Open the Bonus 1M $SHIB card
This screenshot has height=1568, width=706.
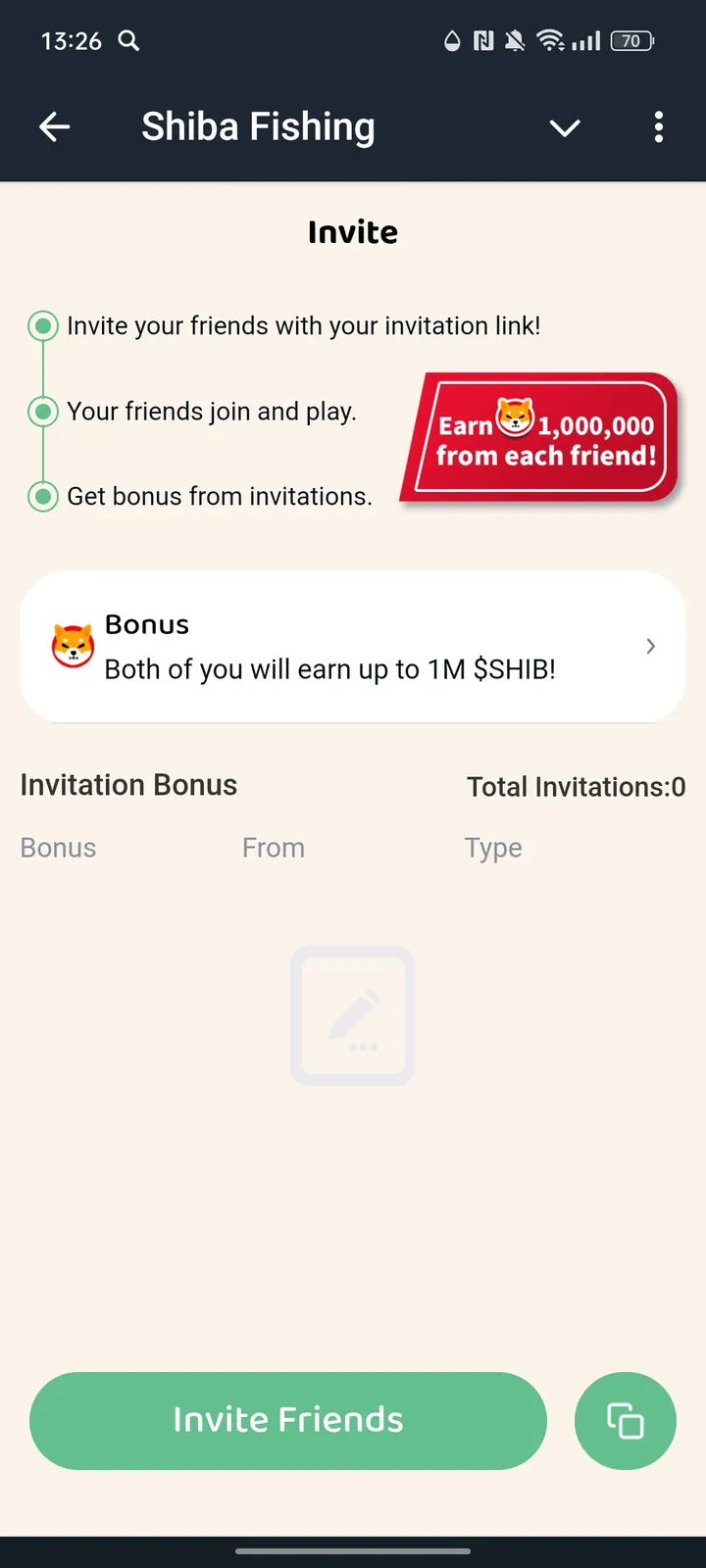click(x=353, y=647)
